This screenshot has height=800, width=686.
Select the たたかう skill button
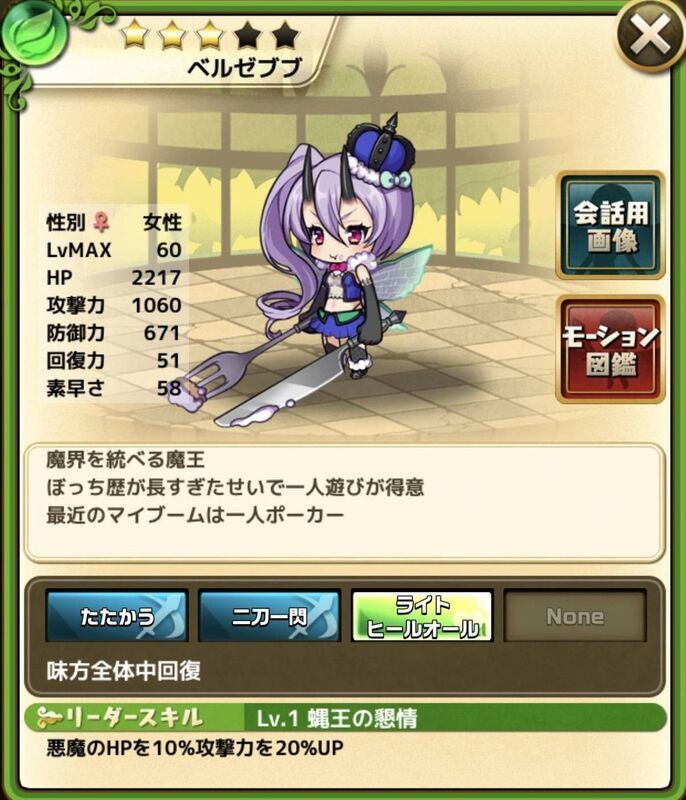click(x=116, y=616)
